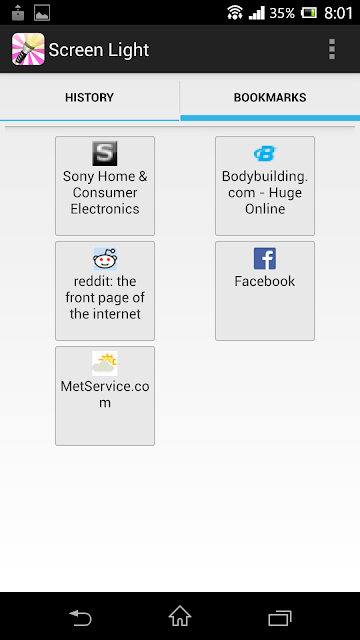
Task: Open the reddit bookmark
Action: [105, 291]
